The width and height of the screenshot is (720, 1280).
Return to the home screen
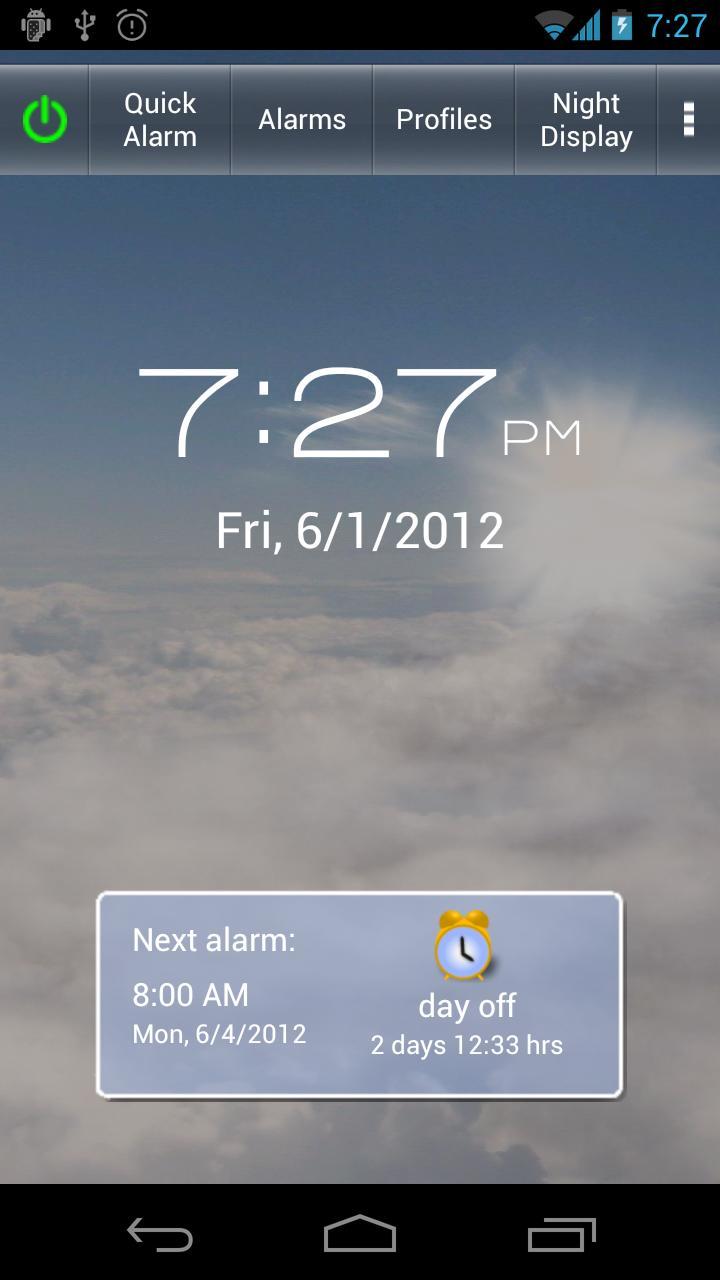[360, 1235]
